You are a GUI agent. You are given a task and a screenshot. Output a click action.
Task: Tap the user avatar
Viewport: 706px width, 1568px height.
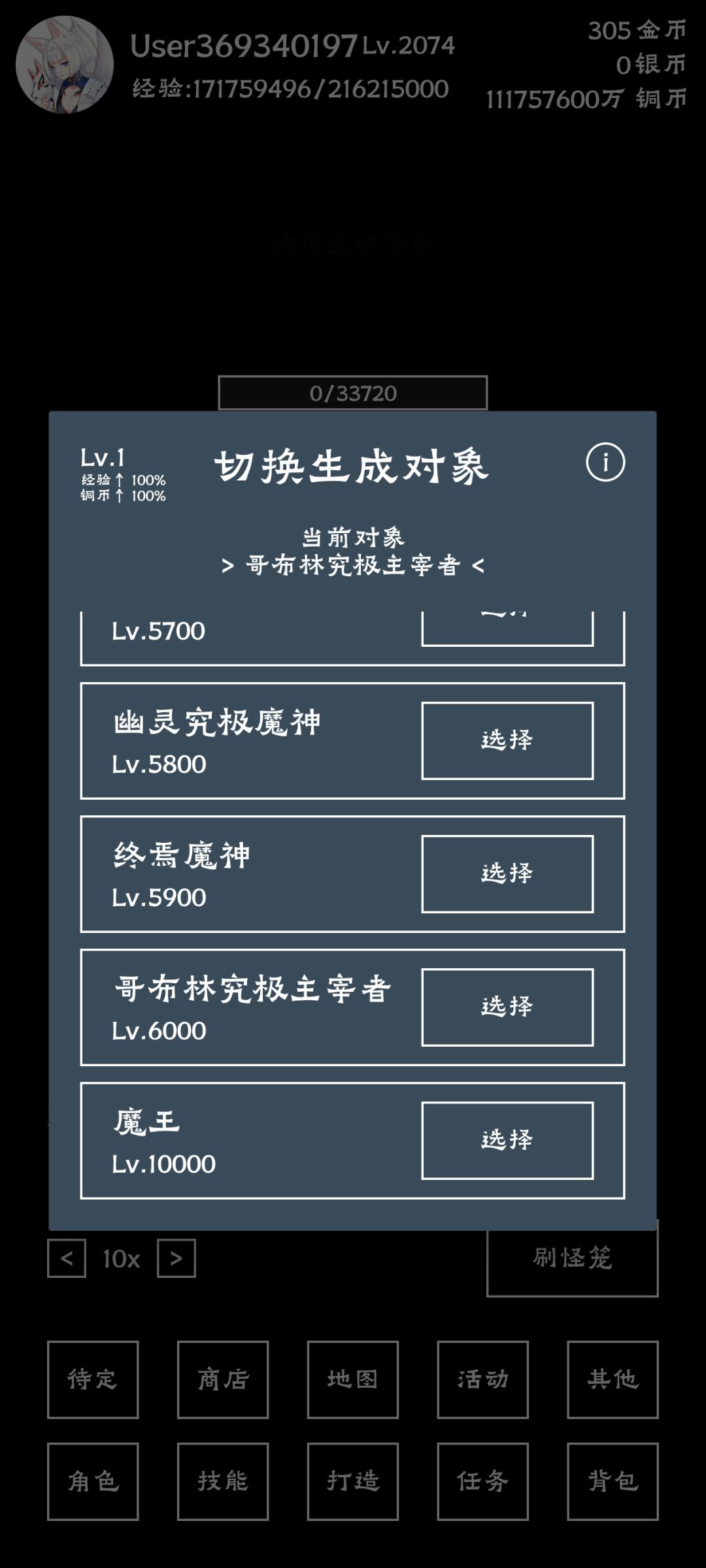pos(65,65)
